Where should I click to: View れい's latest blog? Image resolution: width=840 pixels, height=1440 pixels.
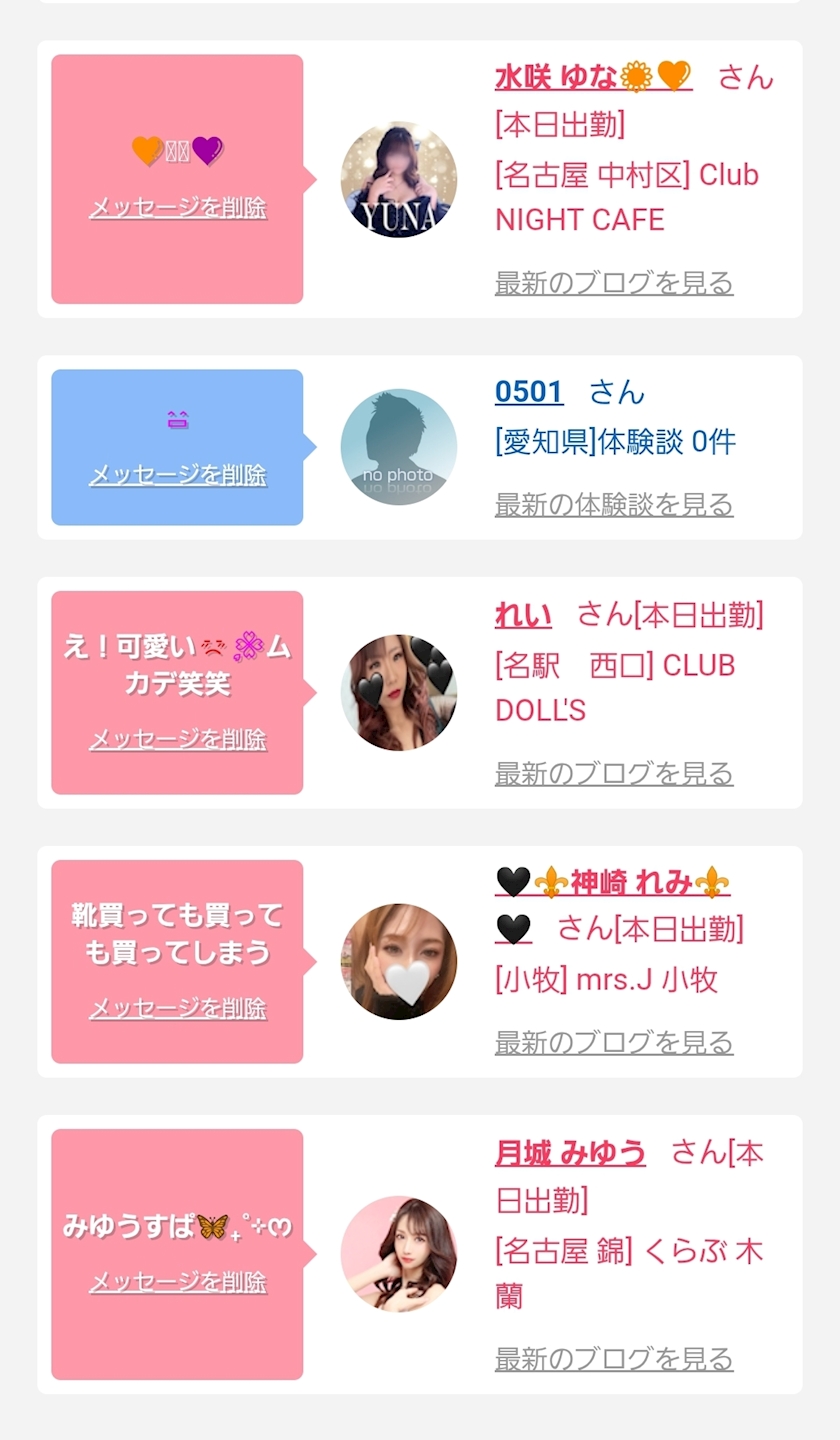(x=614, y=774)
